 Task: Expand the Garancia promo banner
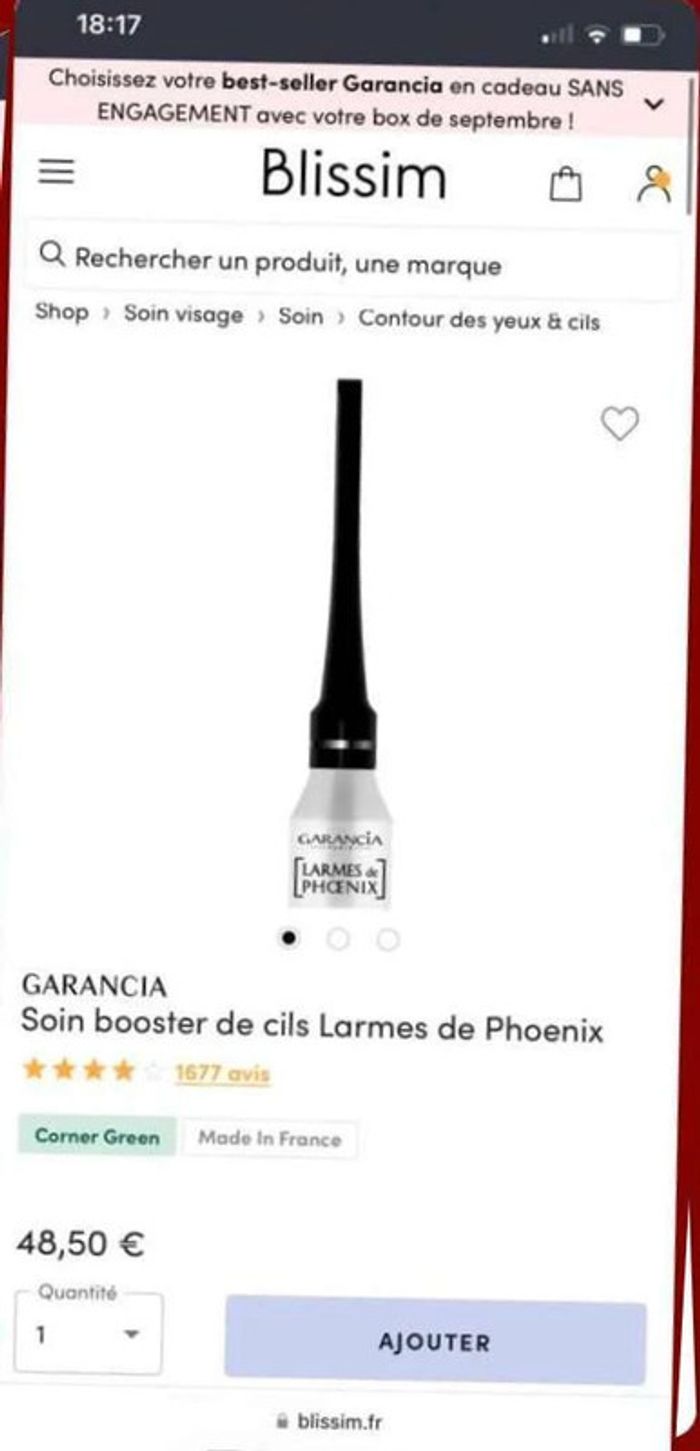pos(654,104)
